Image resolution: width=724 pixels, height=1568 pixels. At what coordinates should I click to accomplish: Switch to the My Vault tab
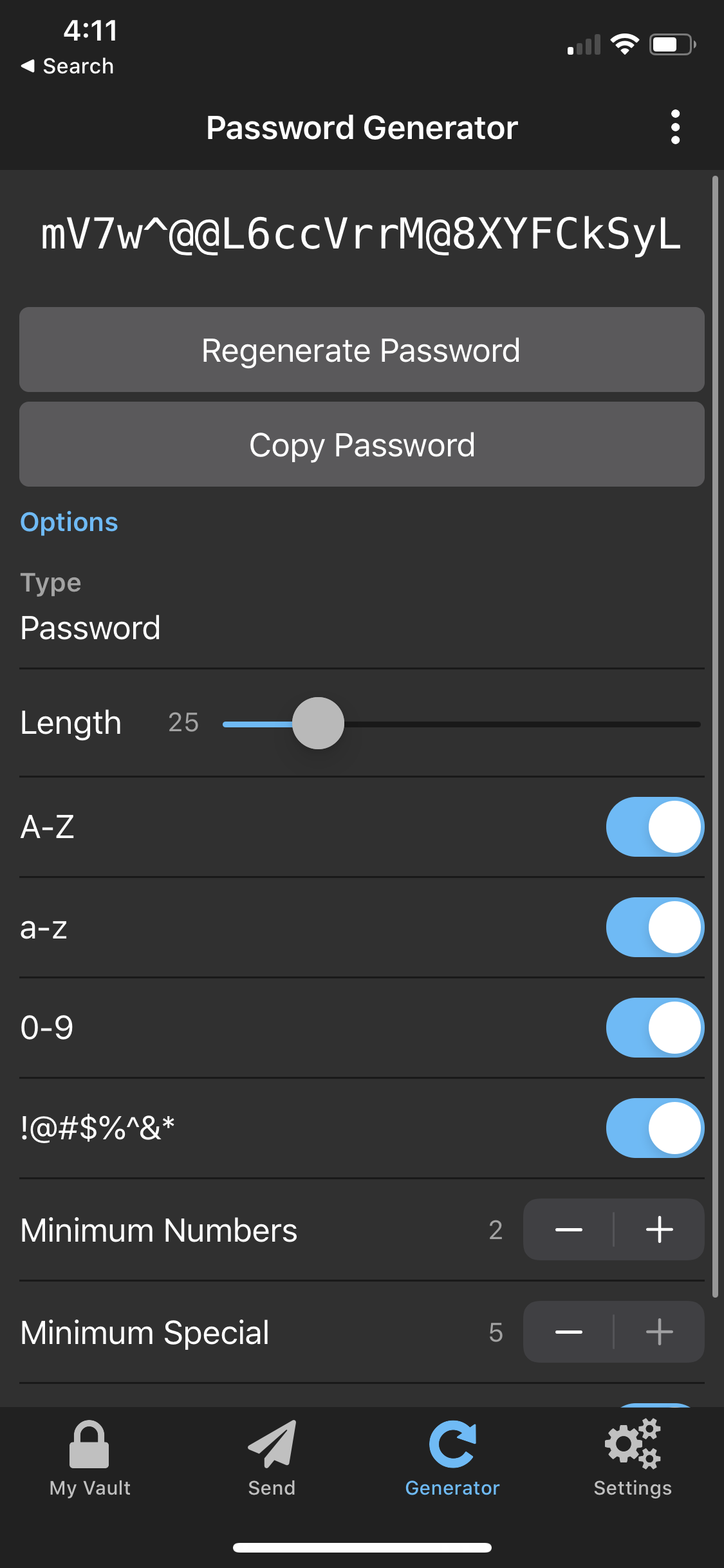90,1458
